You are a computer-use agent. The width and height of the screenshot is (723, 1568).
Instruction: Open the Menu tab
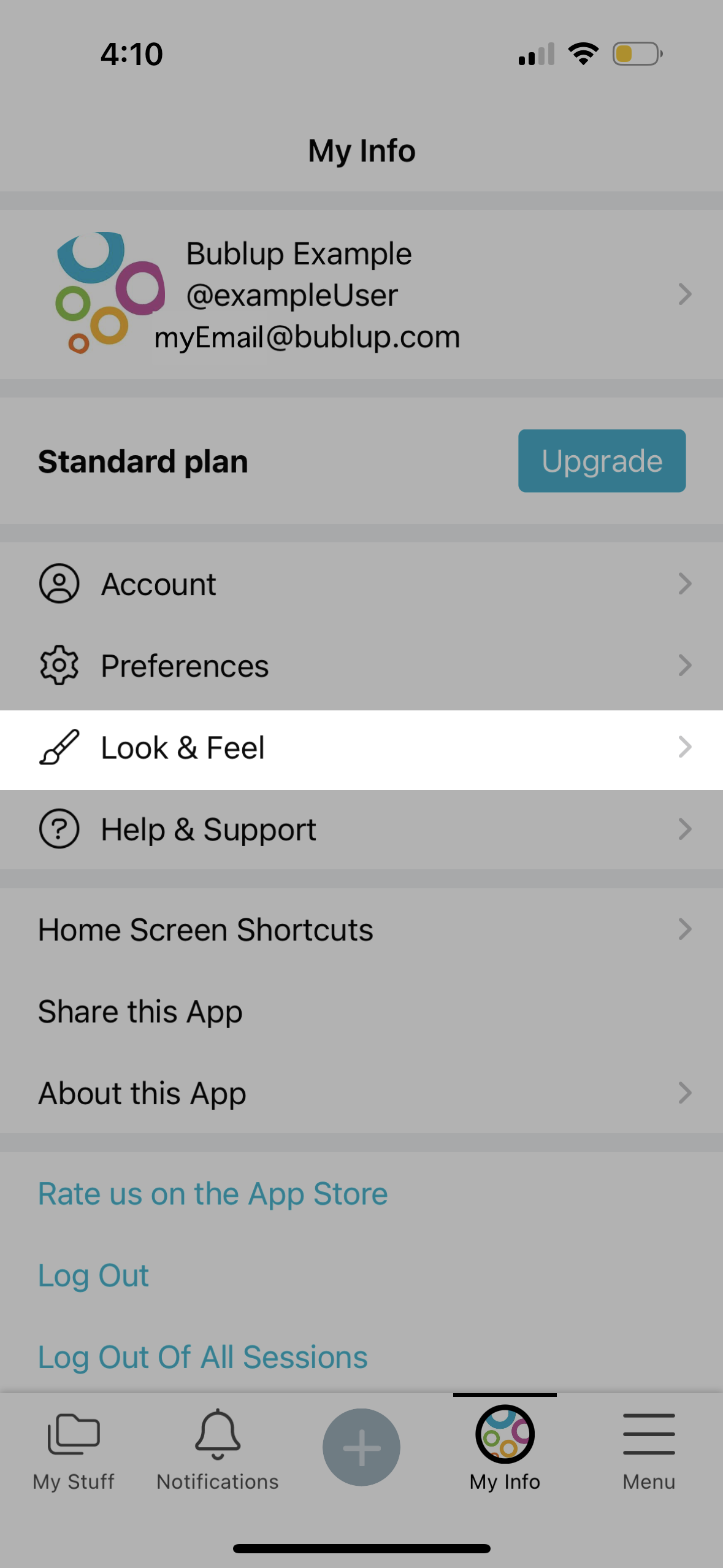point(649,1451)
